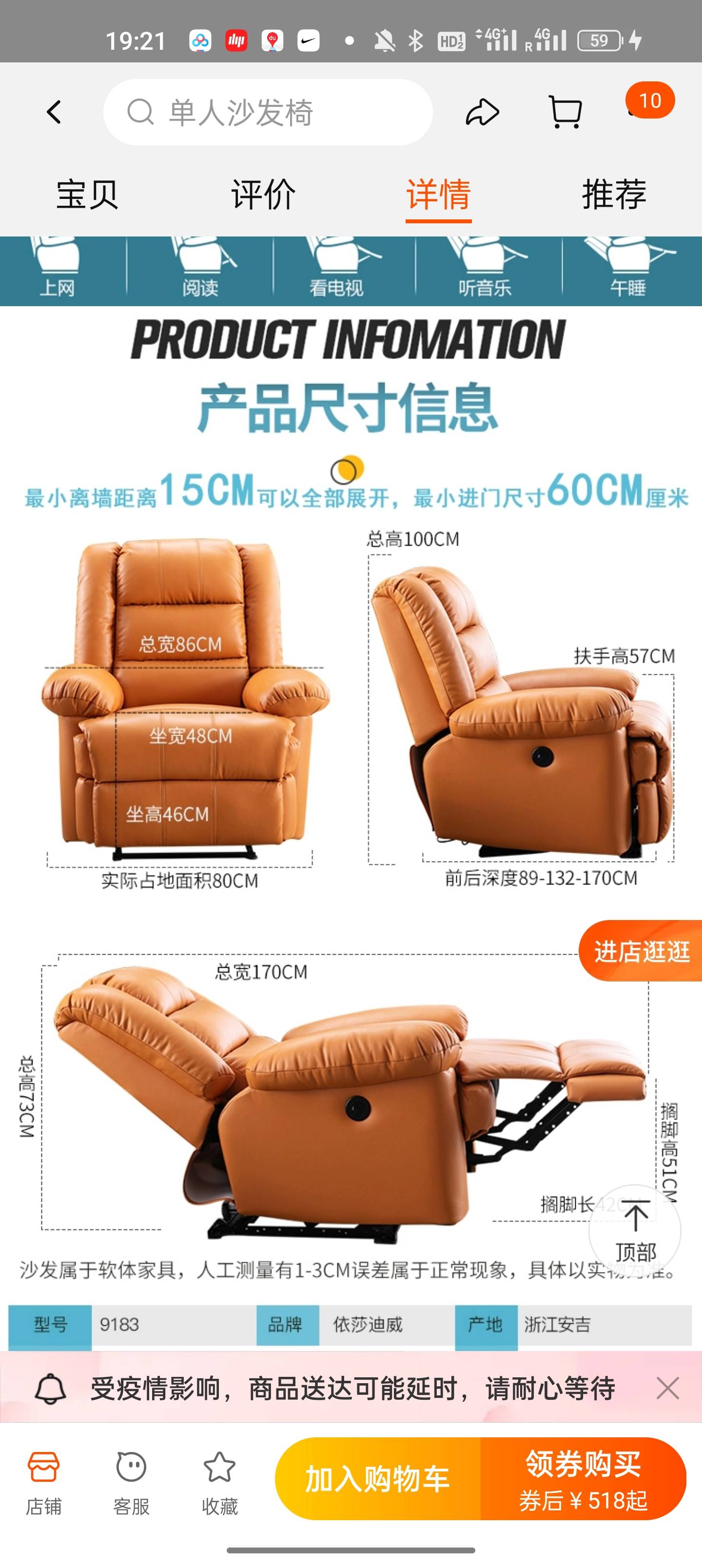Viewport: 702px width, 1568px height.
Task: Toggle Bluetooth in the status bar
Action: coord(416,39)
